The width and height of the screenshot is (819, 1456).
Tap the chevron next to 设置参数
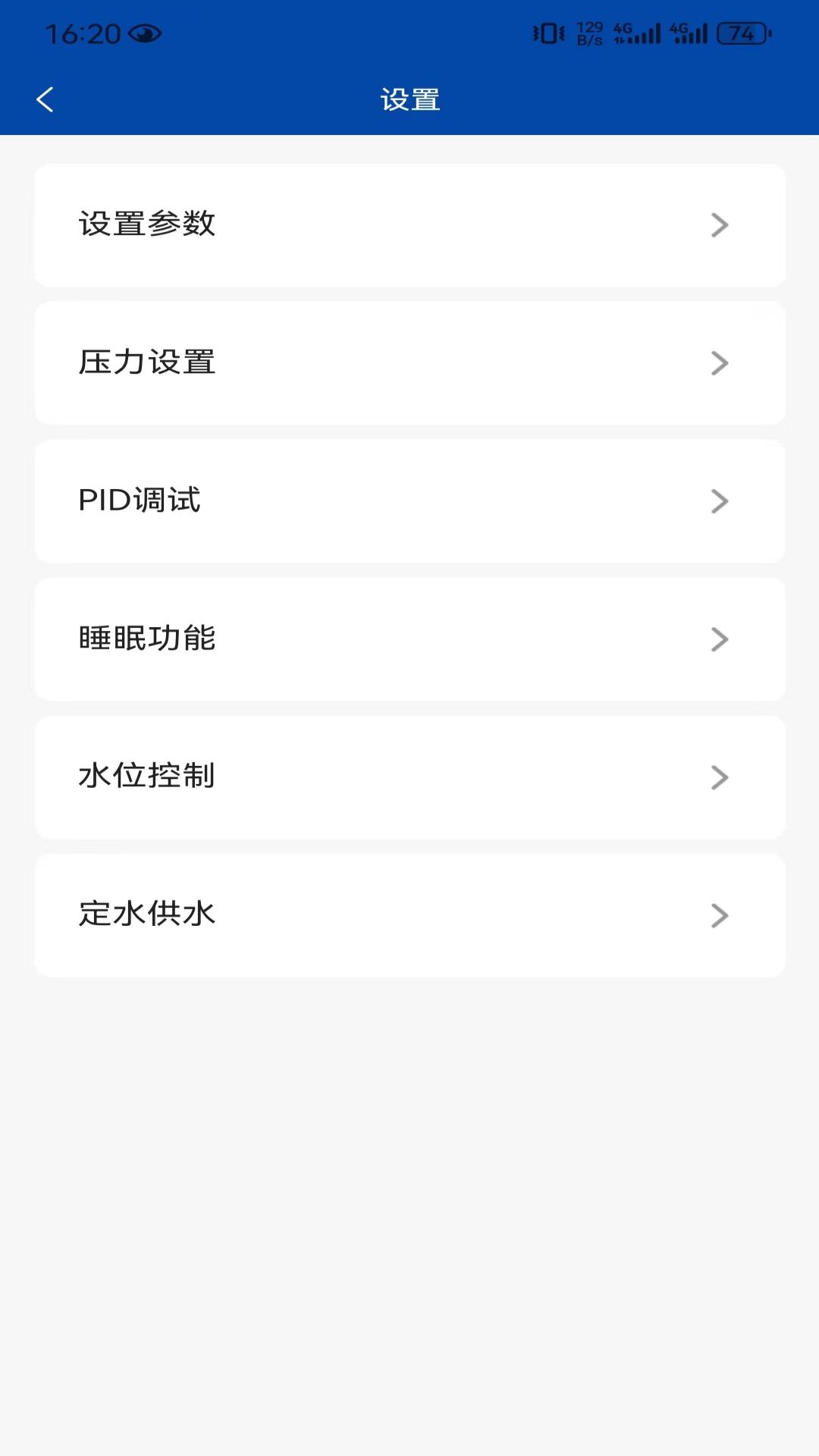(720, 224)
